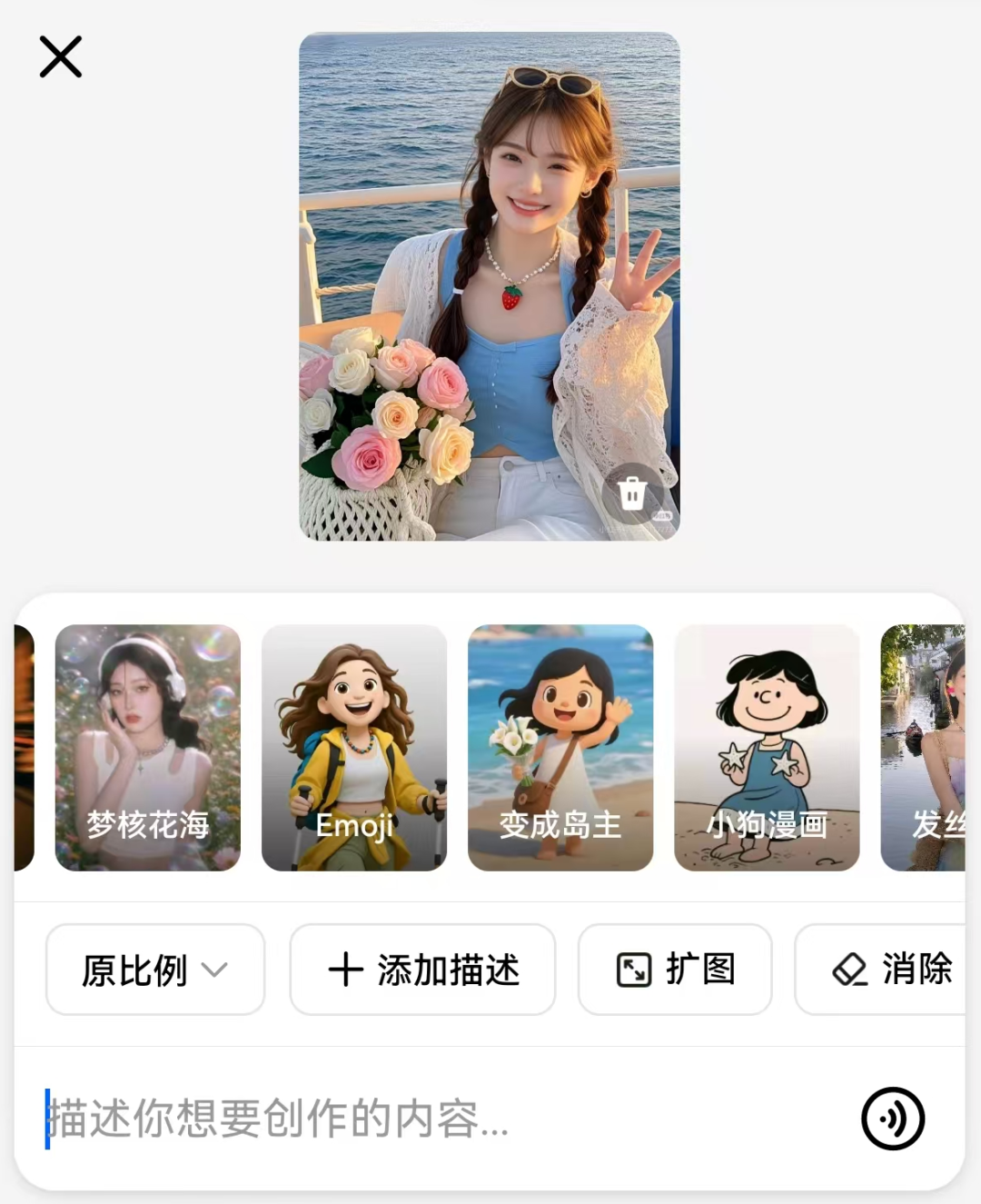Apply the Emoji style template
Image resolution: width=981 pixels, height=1204 pixels.
pos(354,747)
